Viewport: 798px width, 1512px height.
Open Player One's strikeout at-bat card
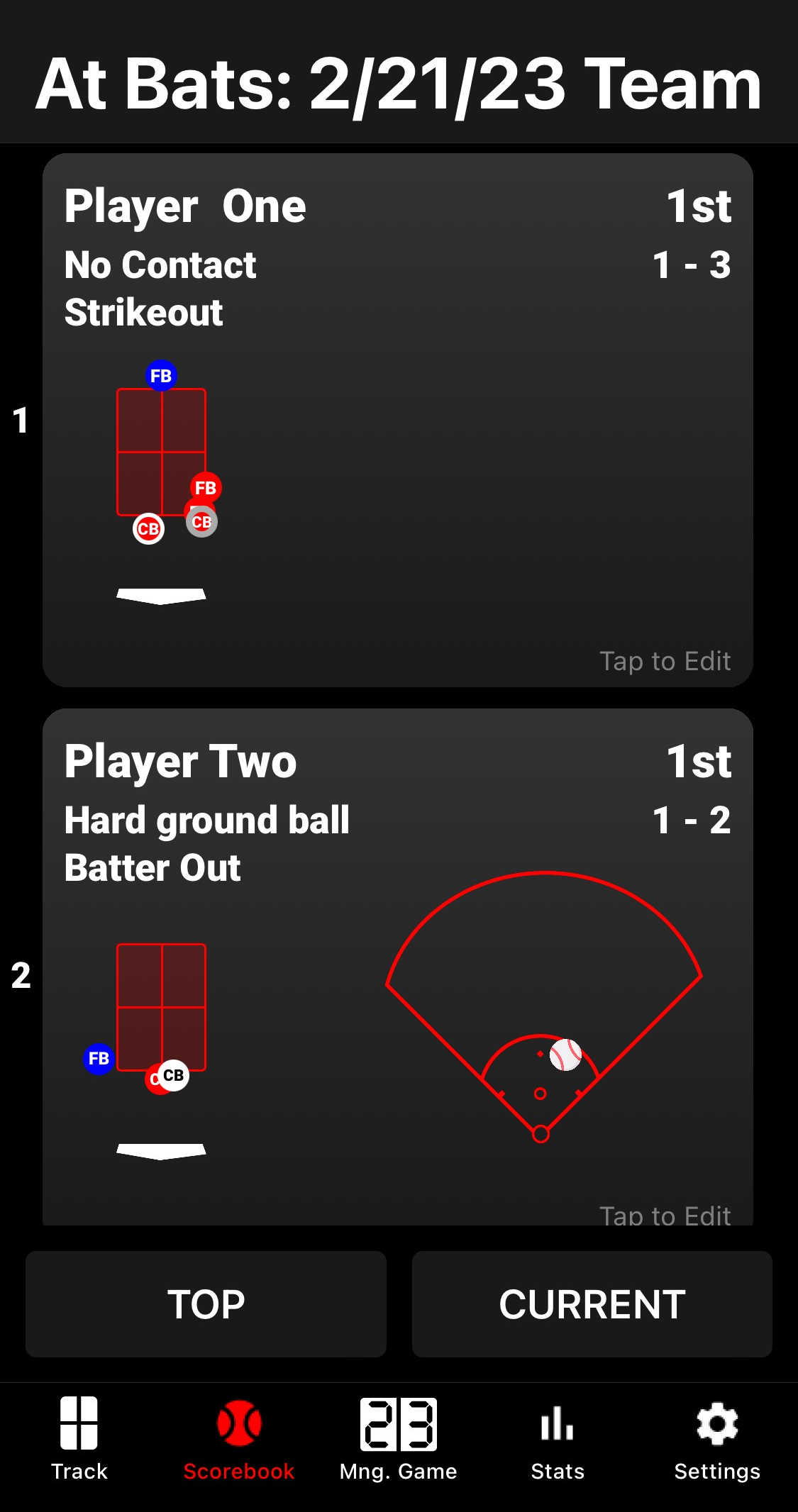point(397,420)
